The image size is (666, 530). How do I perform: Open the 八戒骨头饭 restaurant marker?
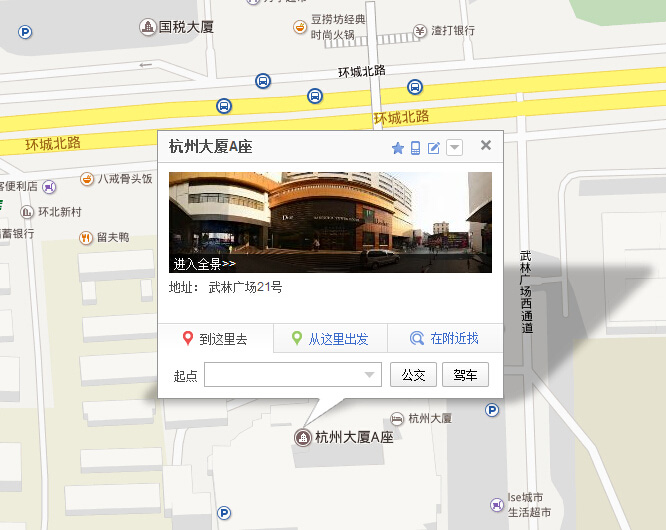pyautogui.click(x=88, y=179)
